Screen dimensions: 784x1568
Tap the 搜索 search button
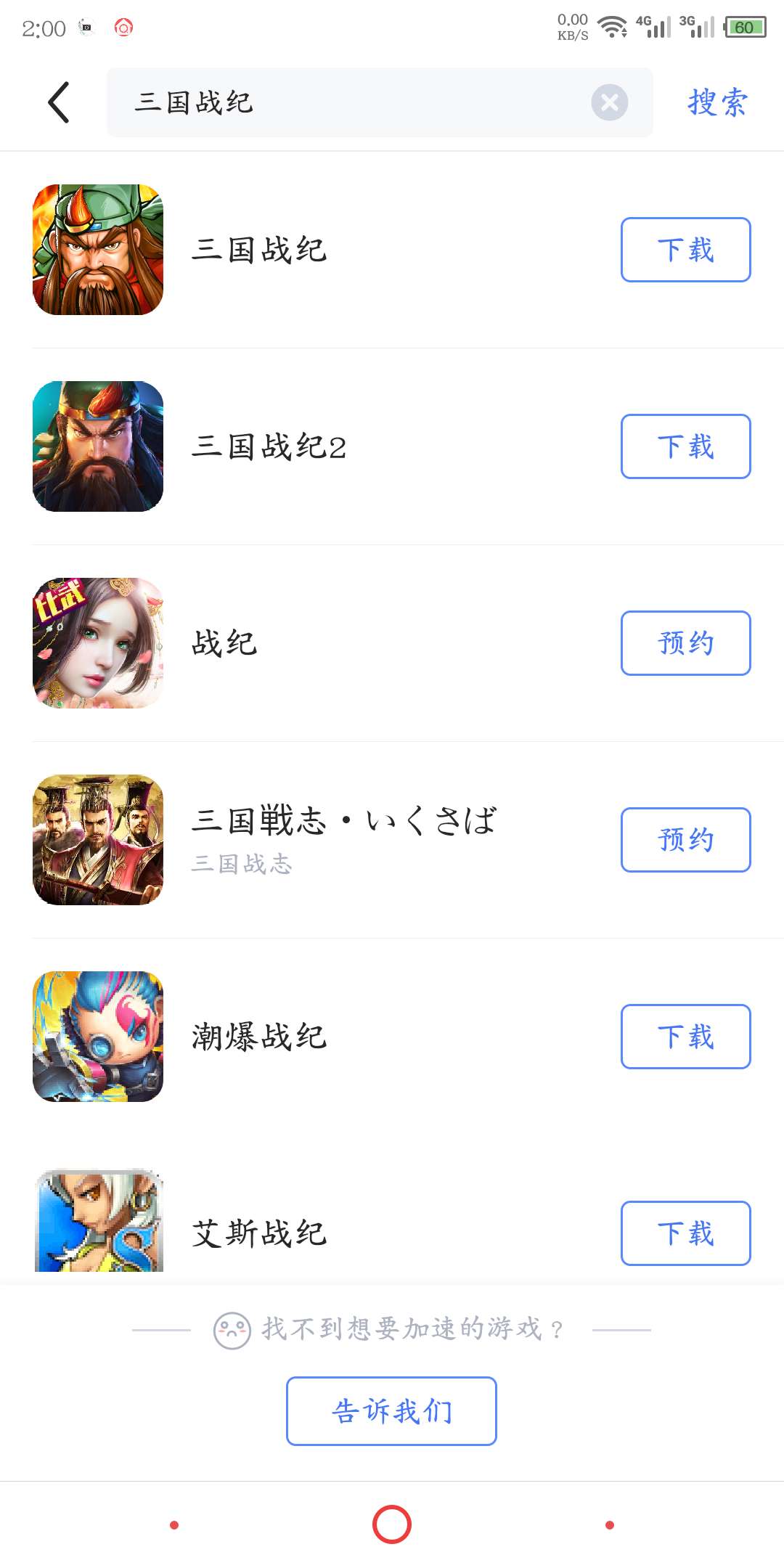pos(717,102)
